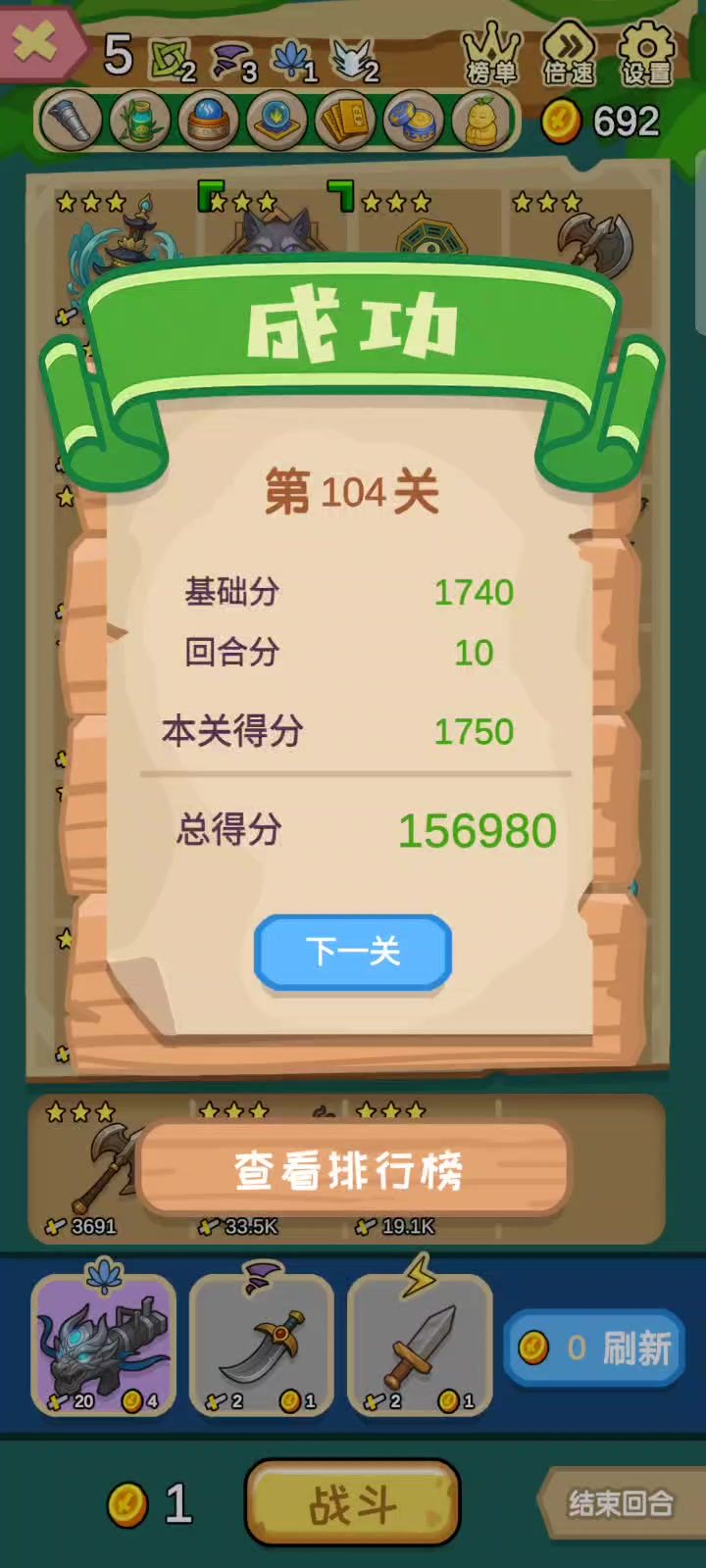Continue with 下一关 button
Viewport: 706px width, 1568px height.
point(353,951)
